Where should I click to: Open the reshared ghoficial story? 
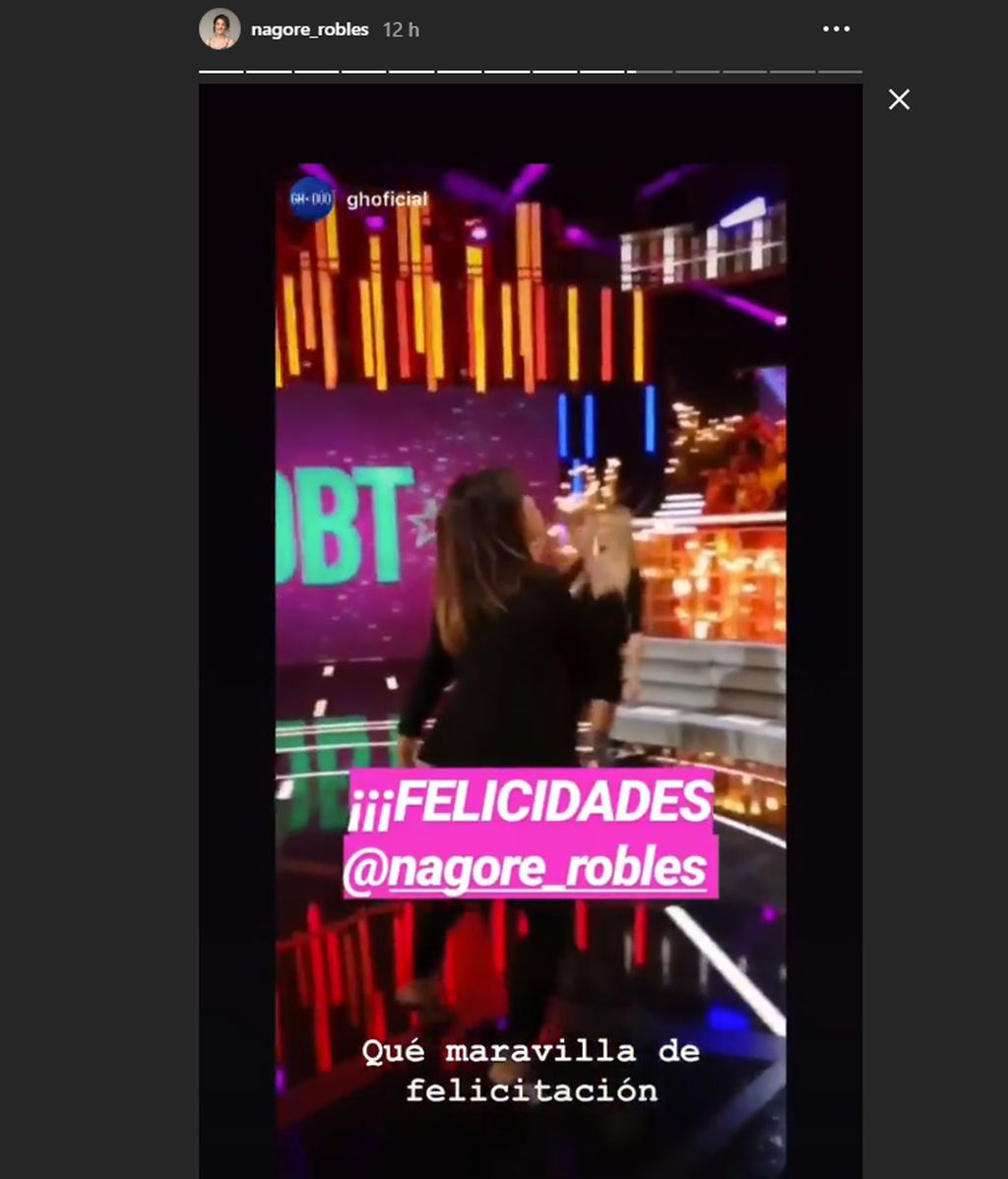coord(386,200)
